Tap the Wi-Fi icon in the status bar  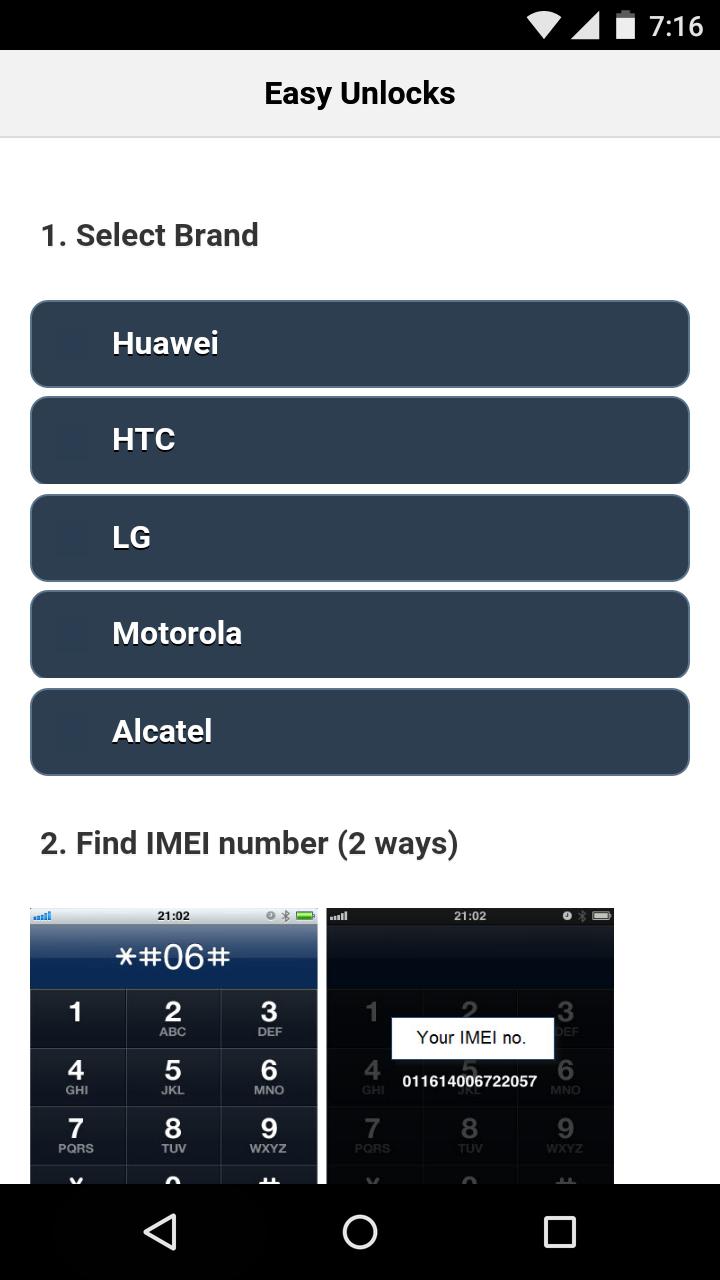(545, 25)
